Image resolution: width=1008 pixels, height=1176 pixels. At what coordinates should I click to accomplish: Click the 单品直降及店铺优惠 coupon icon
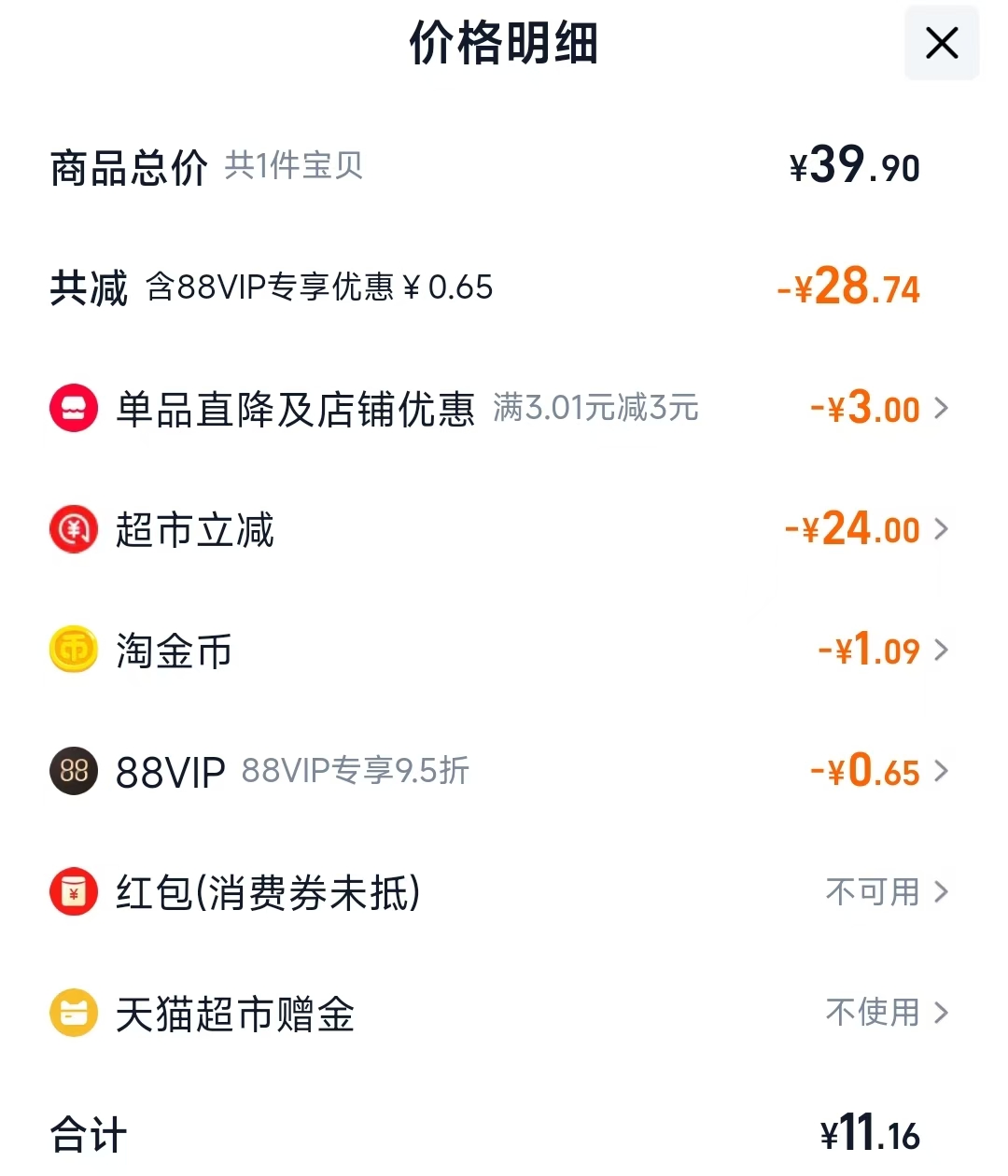tap(73, 408)
